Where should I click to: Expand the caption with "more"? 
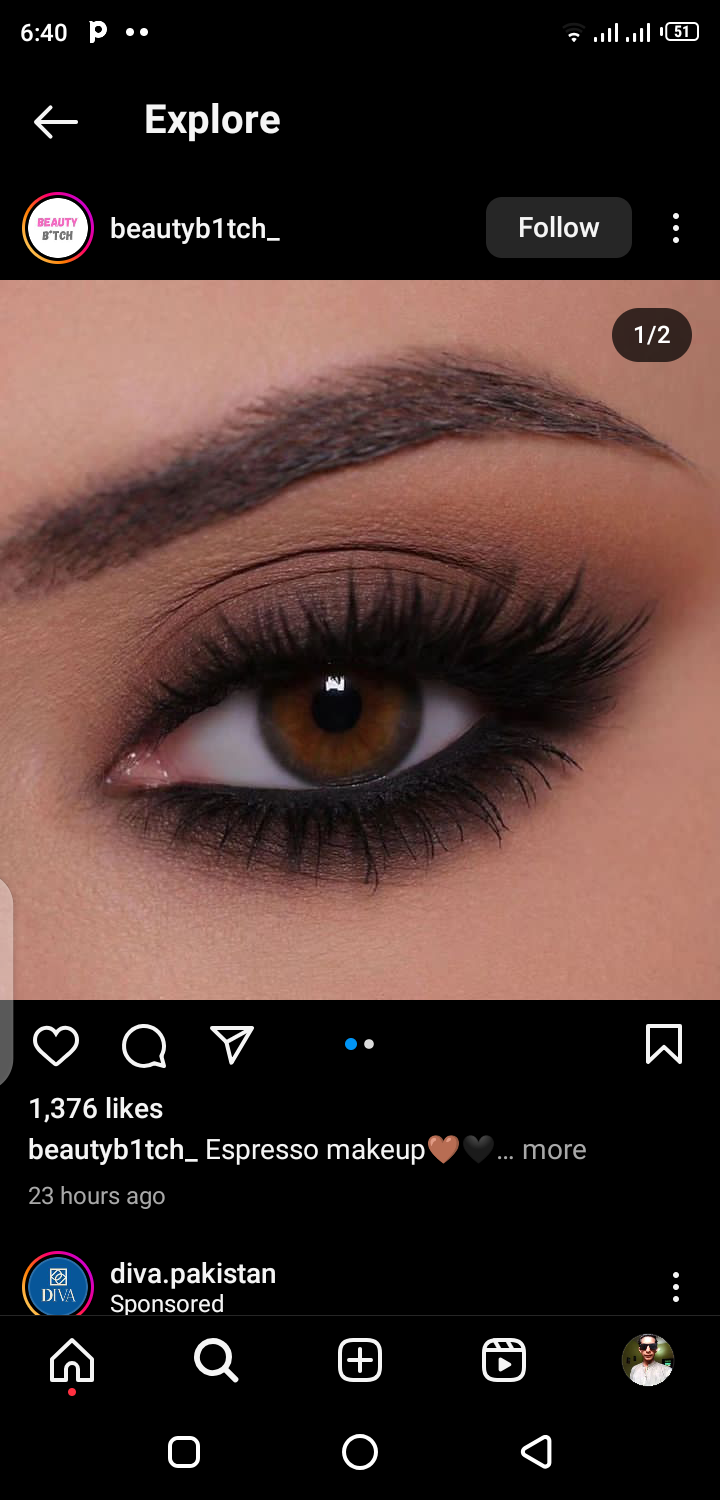pos(553,1150)
